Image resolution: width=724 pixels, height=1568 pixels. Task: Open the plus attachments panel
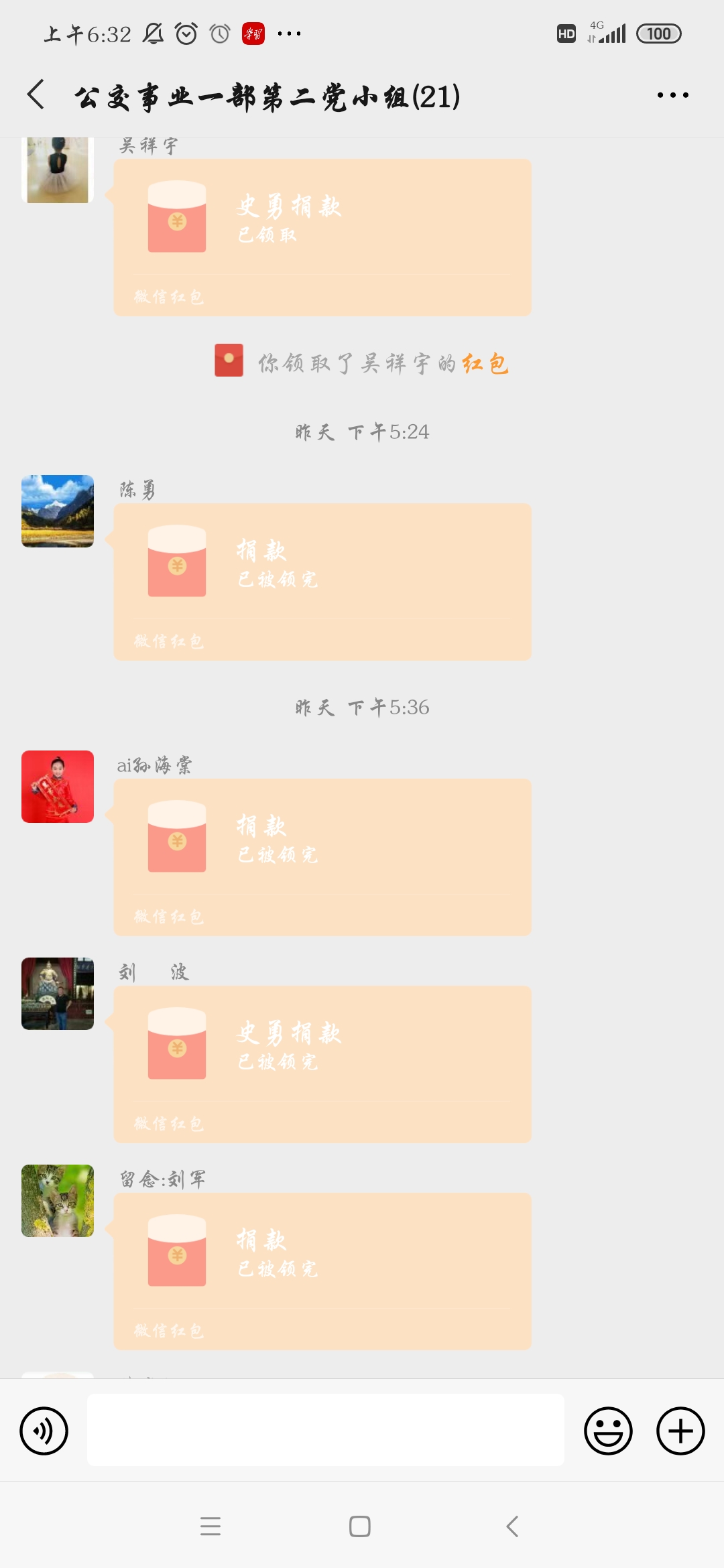point(680,1431)
